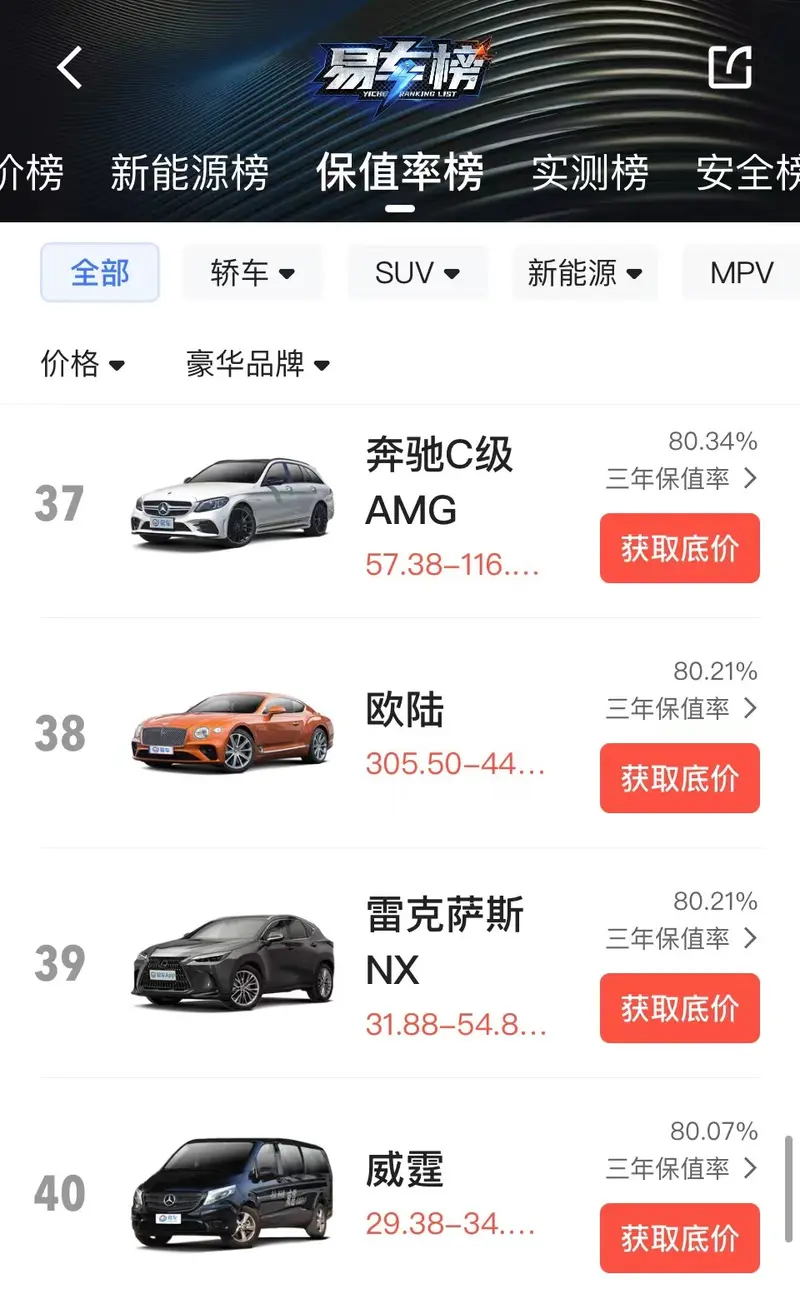The image size is (800, 1303).
Task: Switch to the 新能源榜 tab
Action: tap(189, 173)
